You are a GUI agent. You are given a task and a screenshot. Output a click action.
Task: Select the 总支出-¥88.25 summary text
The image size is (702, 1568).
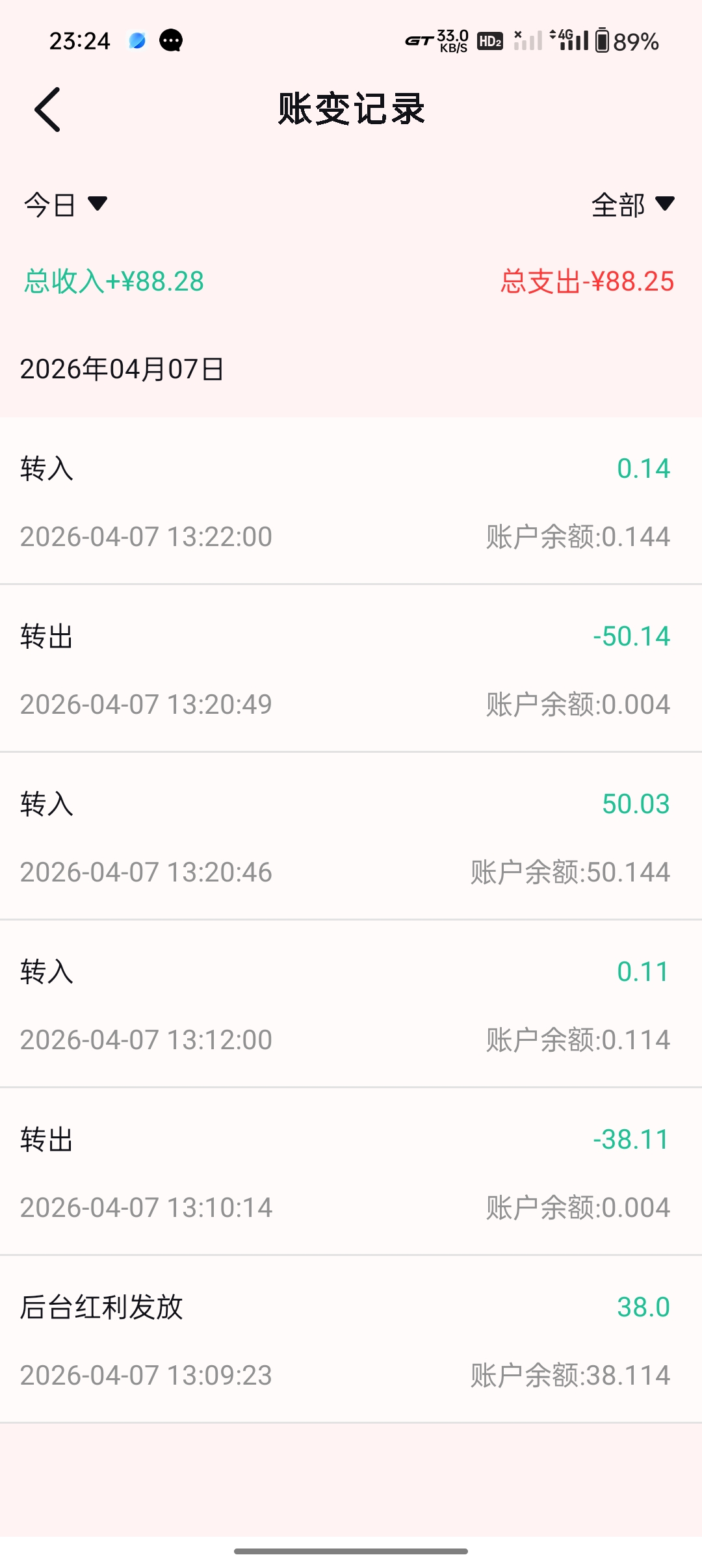coord(587,281)
